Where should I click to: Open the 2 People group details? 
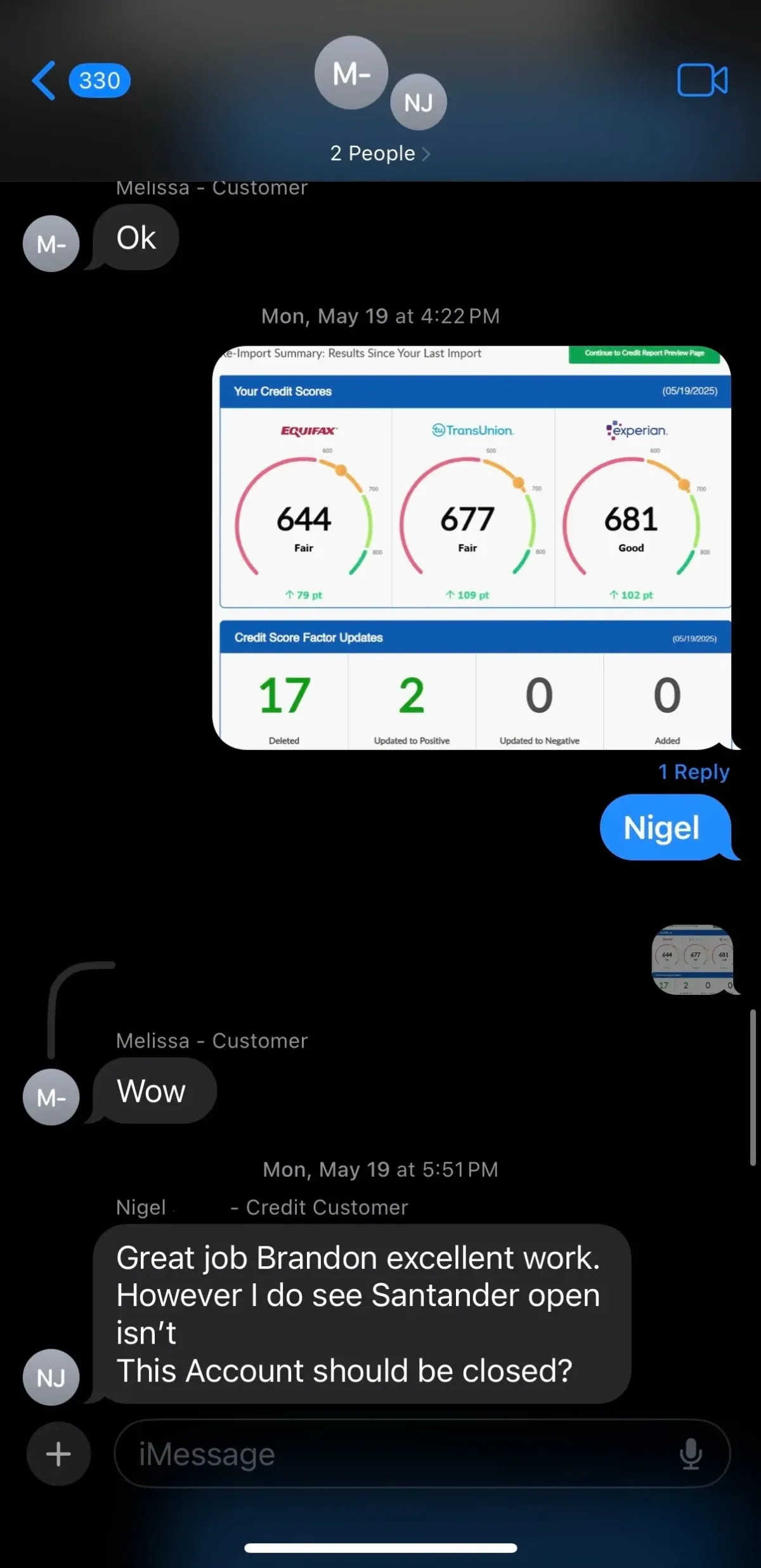380,153
